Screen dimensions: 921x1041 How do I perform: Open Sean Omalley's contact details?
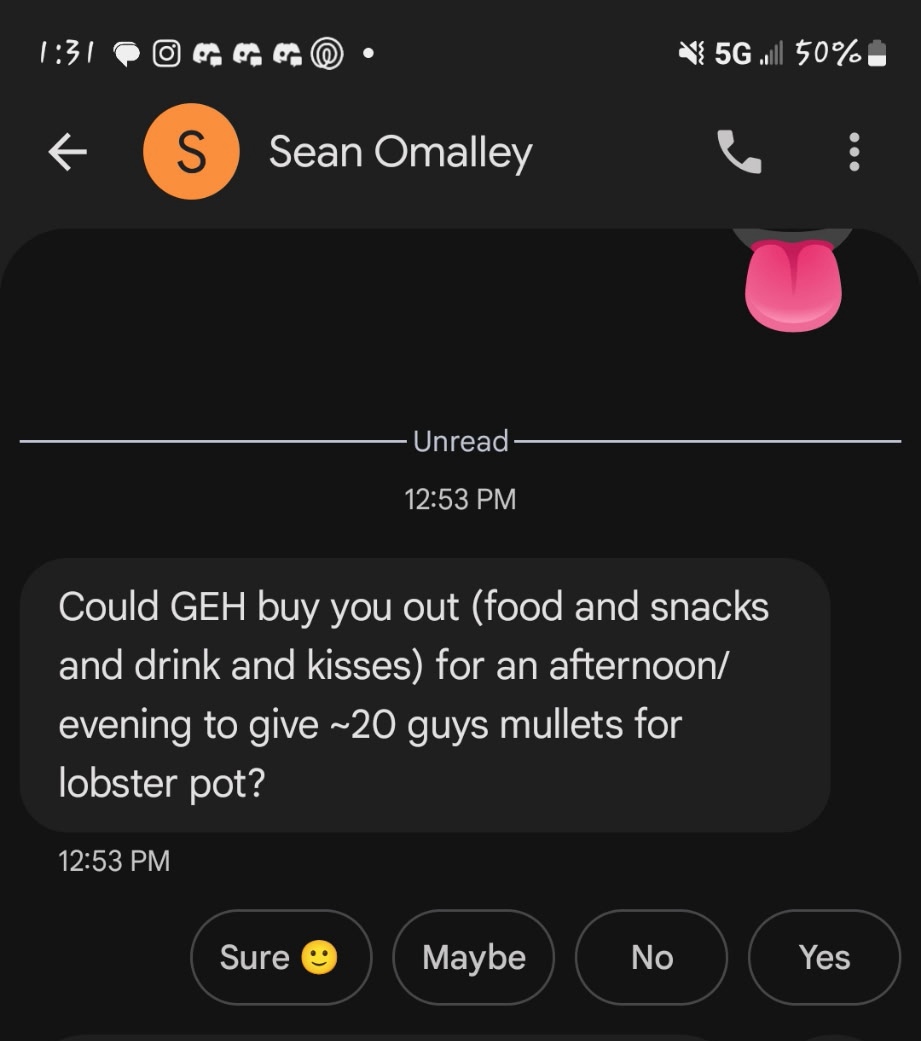point(400,152)
